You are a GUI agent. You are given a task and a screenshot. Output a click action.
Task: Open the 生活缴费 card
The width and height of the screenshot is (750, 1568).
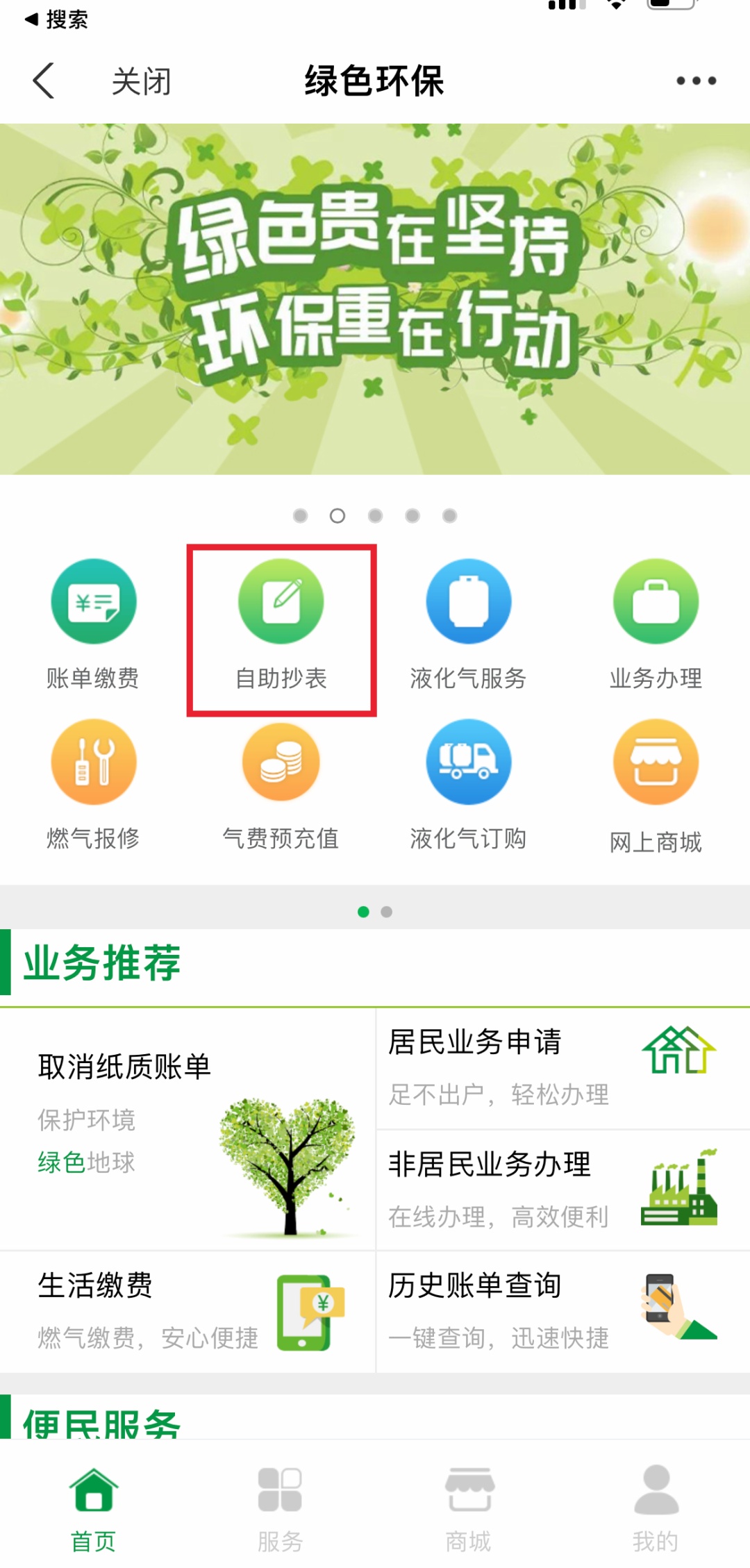[187, 1312]
